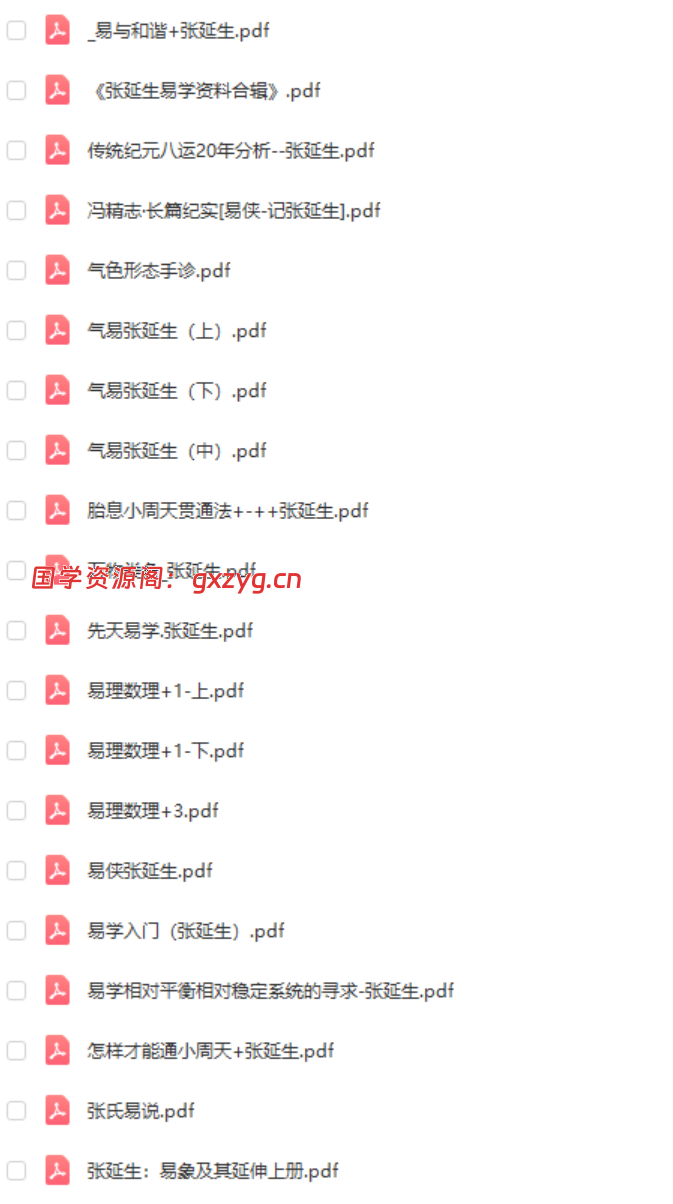Open 易学相对平衡相对稳定系统的寻求-张延生.pdf

pos(271,991)
